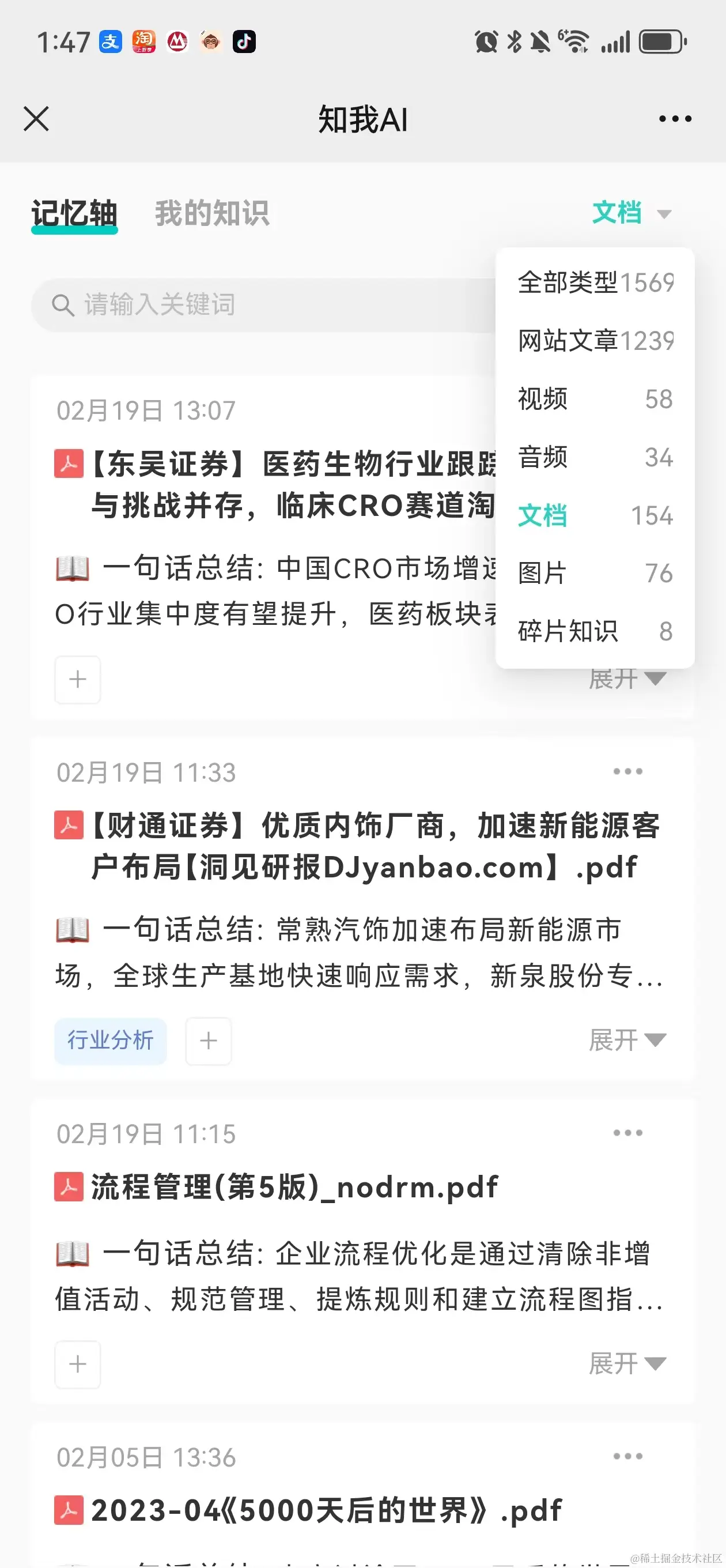The height and width of the screenshot is (1568, 726).
Task: Choose 图片 in the type list
Action: pos(595,574)
